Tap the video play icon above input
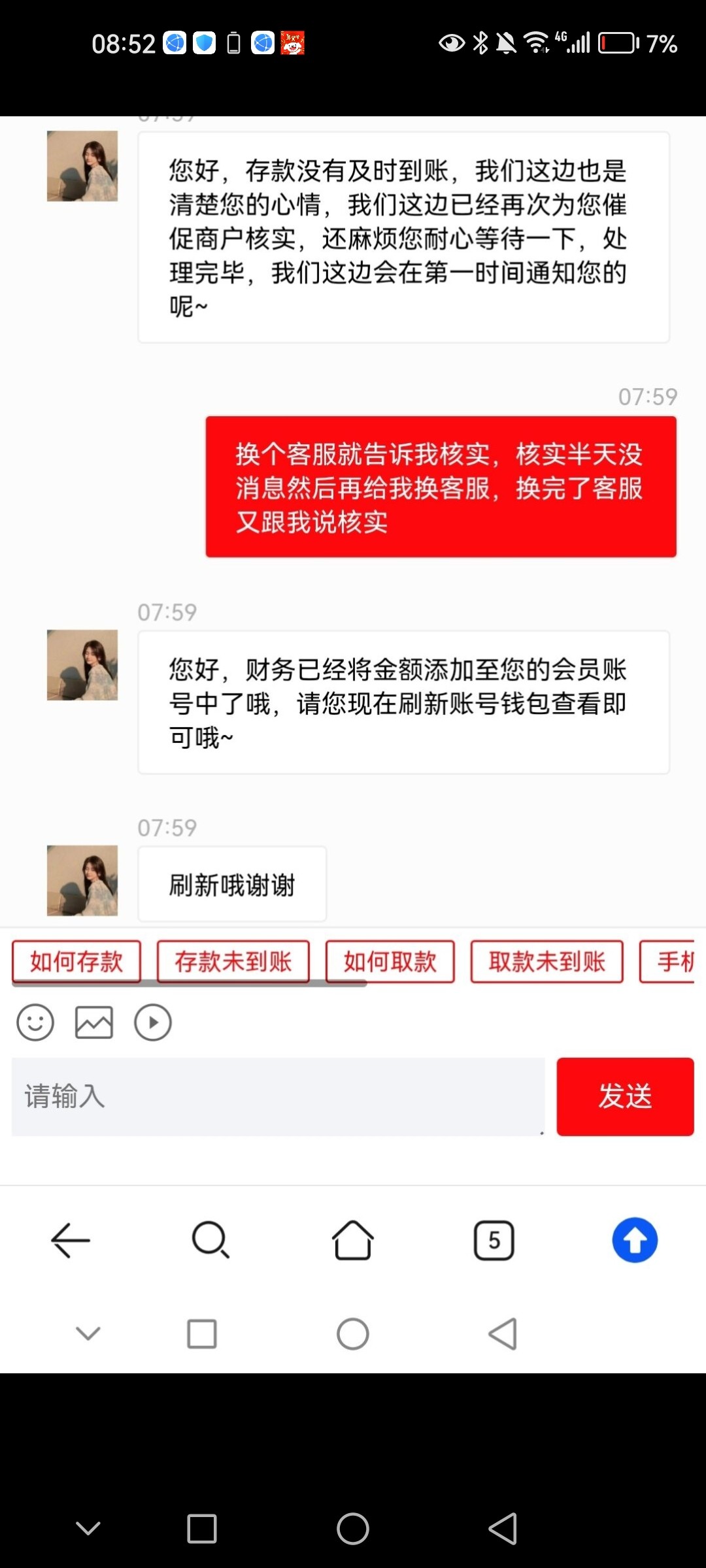This screenshot has height=1568, width=706. coord(153,1022)
